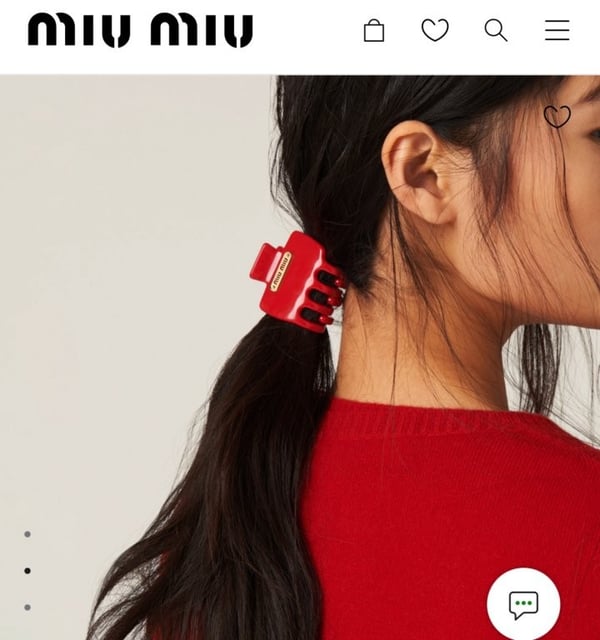Image resolution: width=600 pixels, height=640 pixels.
Task: Open the shopping bag
Action: tap(374, 31)
